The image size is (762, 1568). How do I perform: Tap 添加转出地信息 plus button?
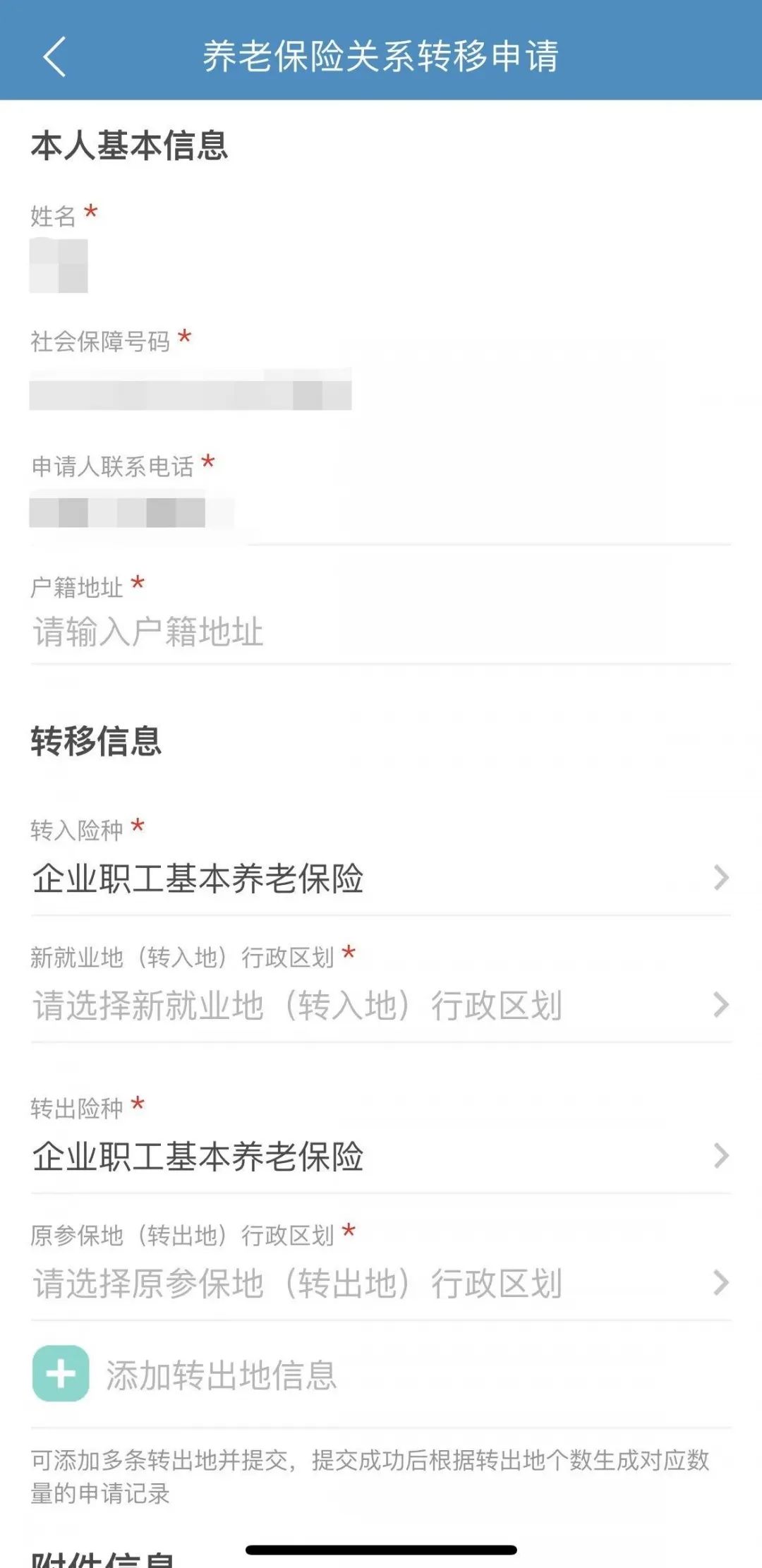point(61,1373)
